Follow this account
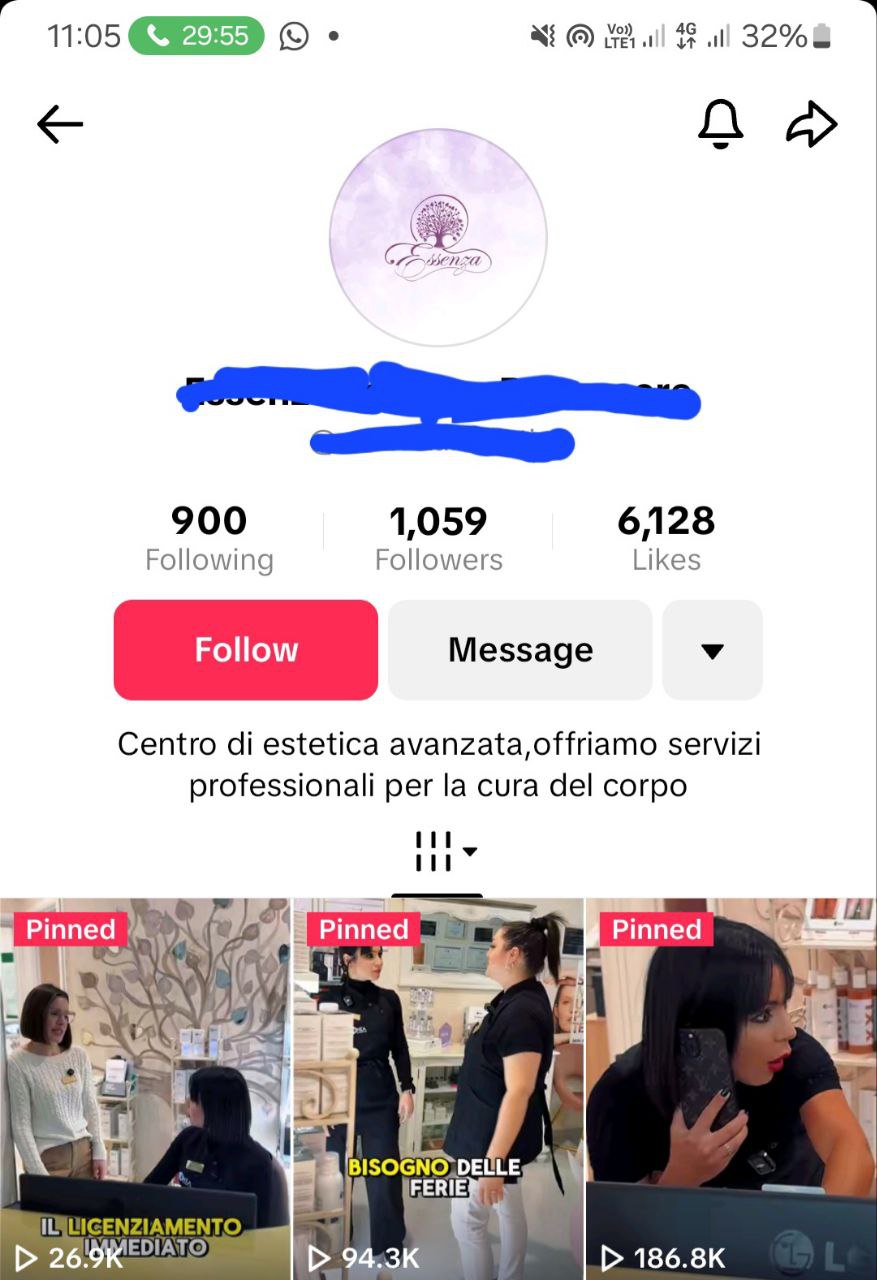Image resolution: width=877 pixels, height=1280 pixels. 246,650
